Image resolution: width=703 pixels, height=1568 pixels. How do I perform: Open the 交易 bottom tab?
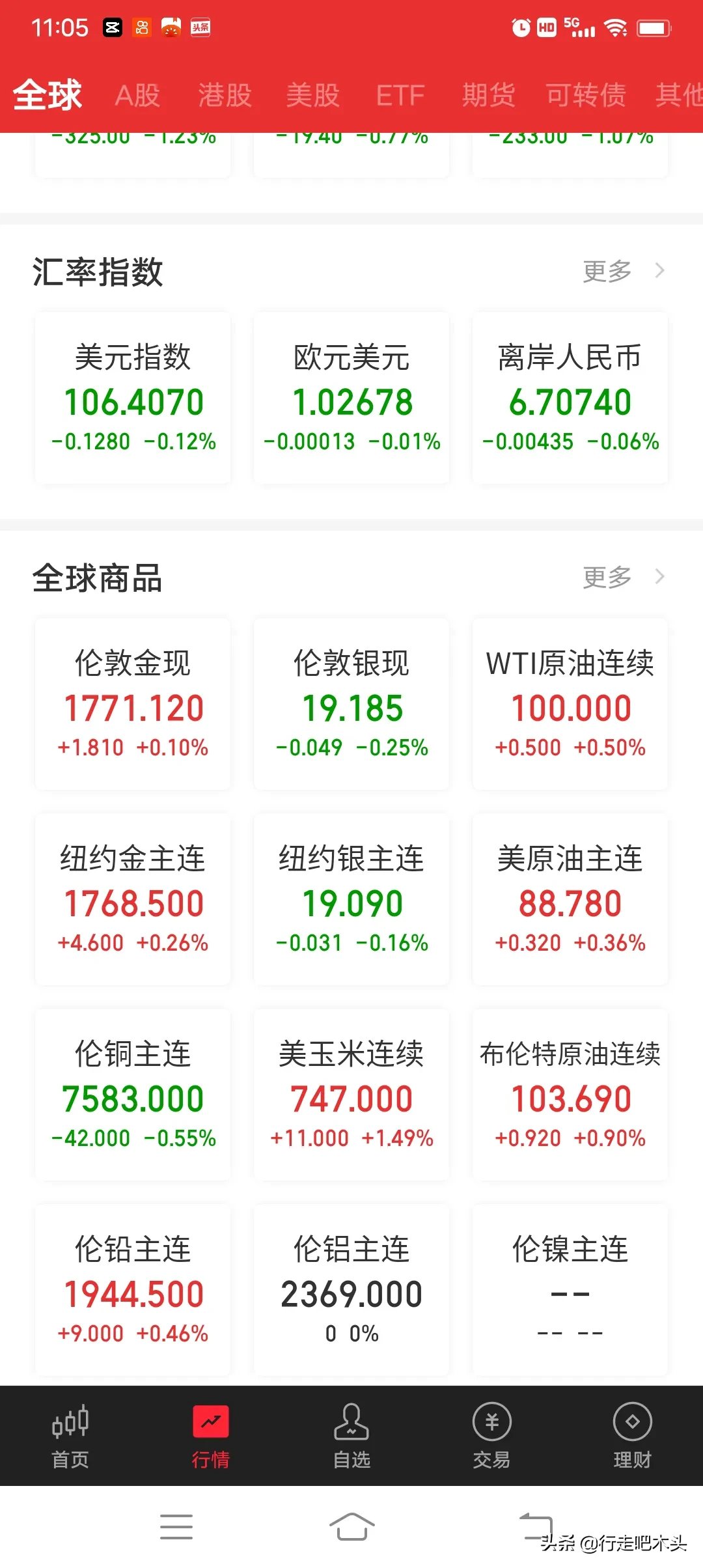(x=492, y=1436)
